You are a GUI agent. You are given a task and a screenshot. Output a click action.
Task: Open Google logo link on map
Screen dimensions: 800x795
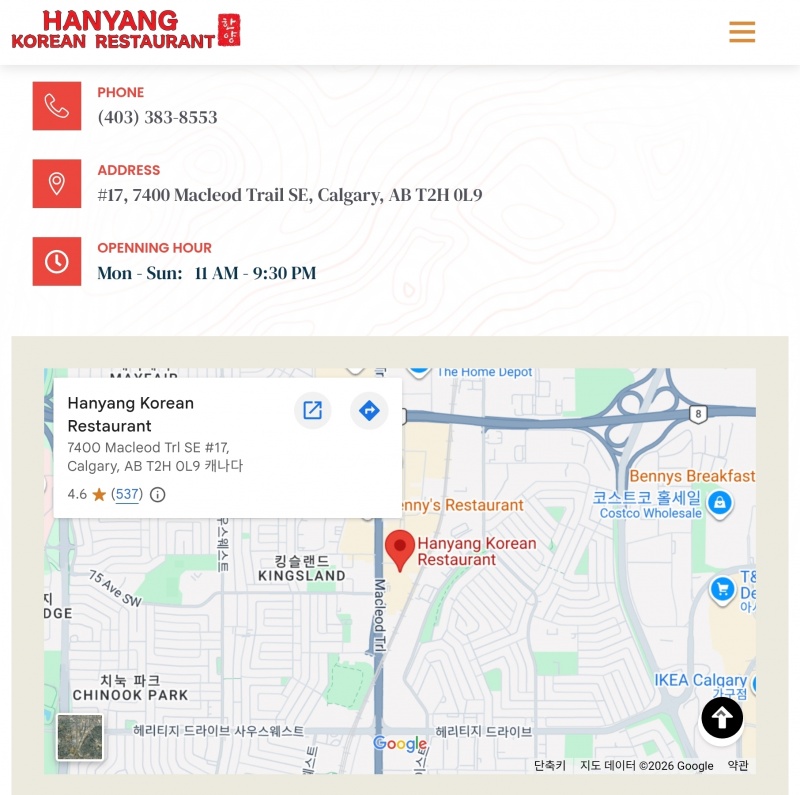pos(399,744)
